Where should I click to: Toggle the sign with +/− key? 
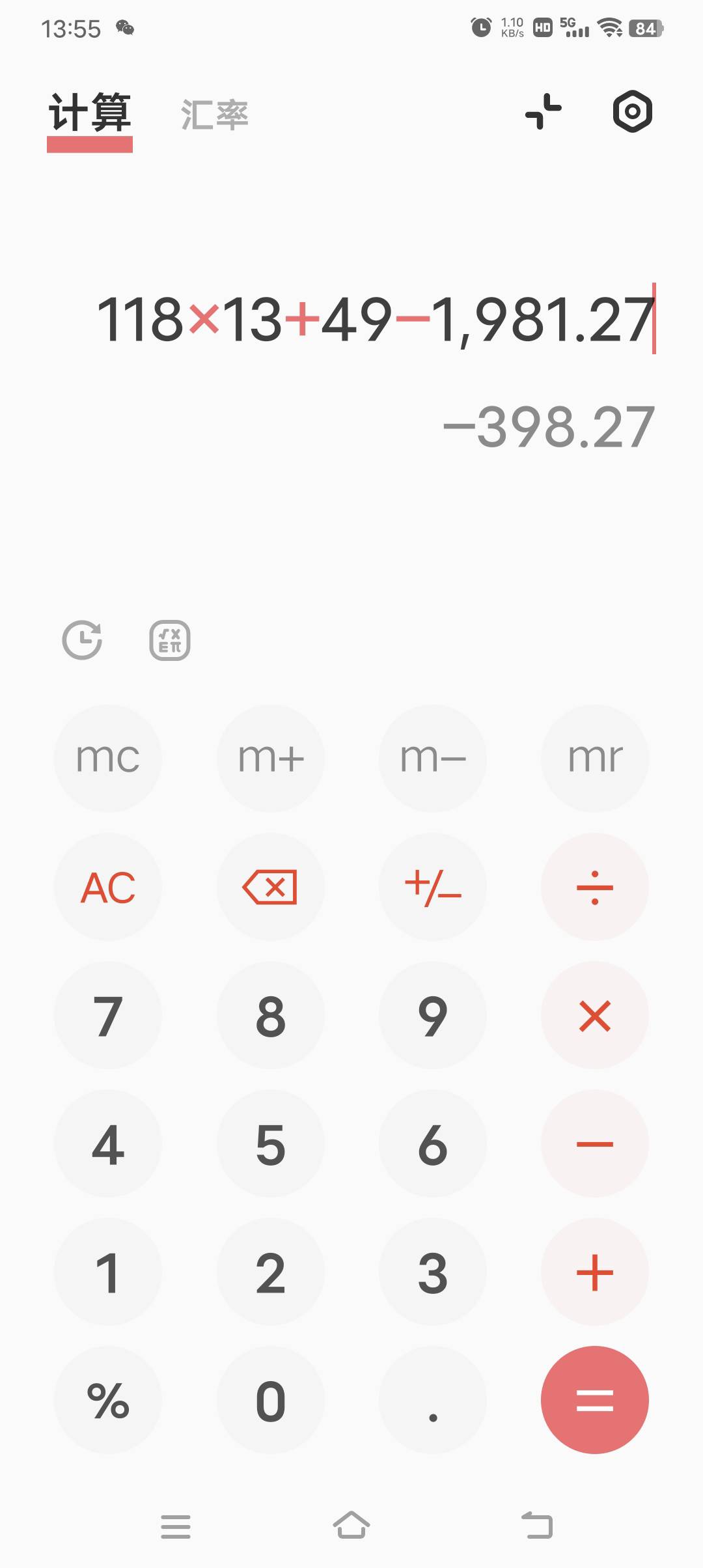click(x=433, y=887)
